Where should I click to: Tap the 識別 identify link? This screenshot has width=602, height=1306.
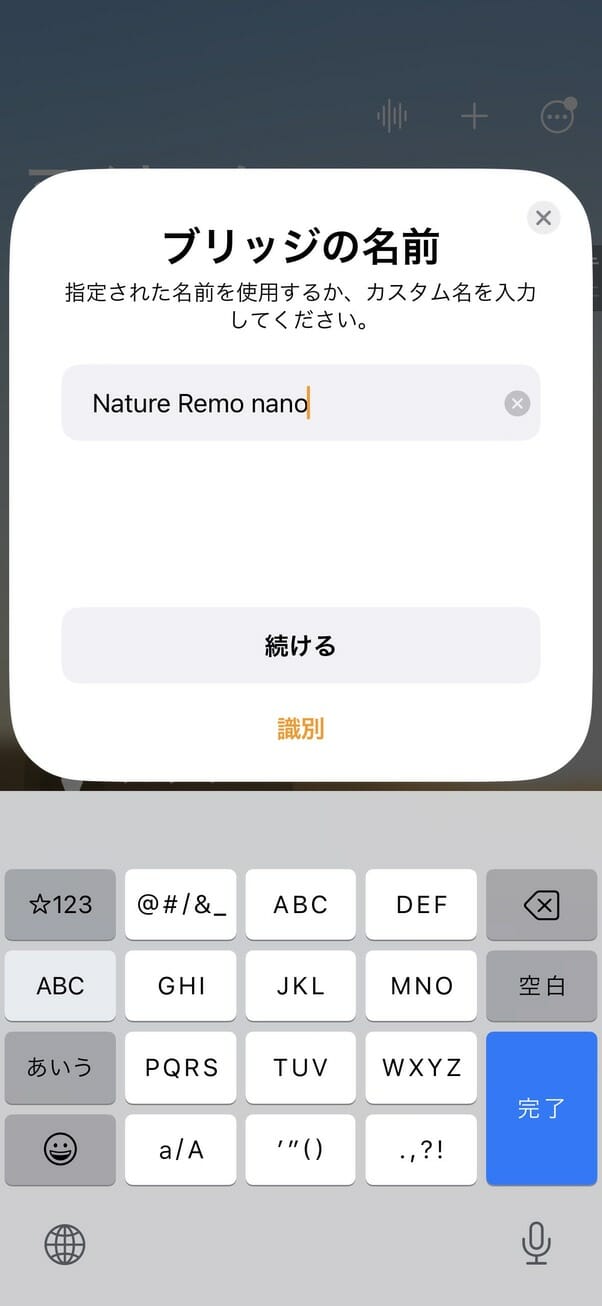coord(300,729)
